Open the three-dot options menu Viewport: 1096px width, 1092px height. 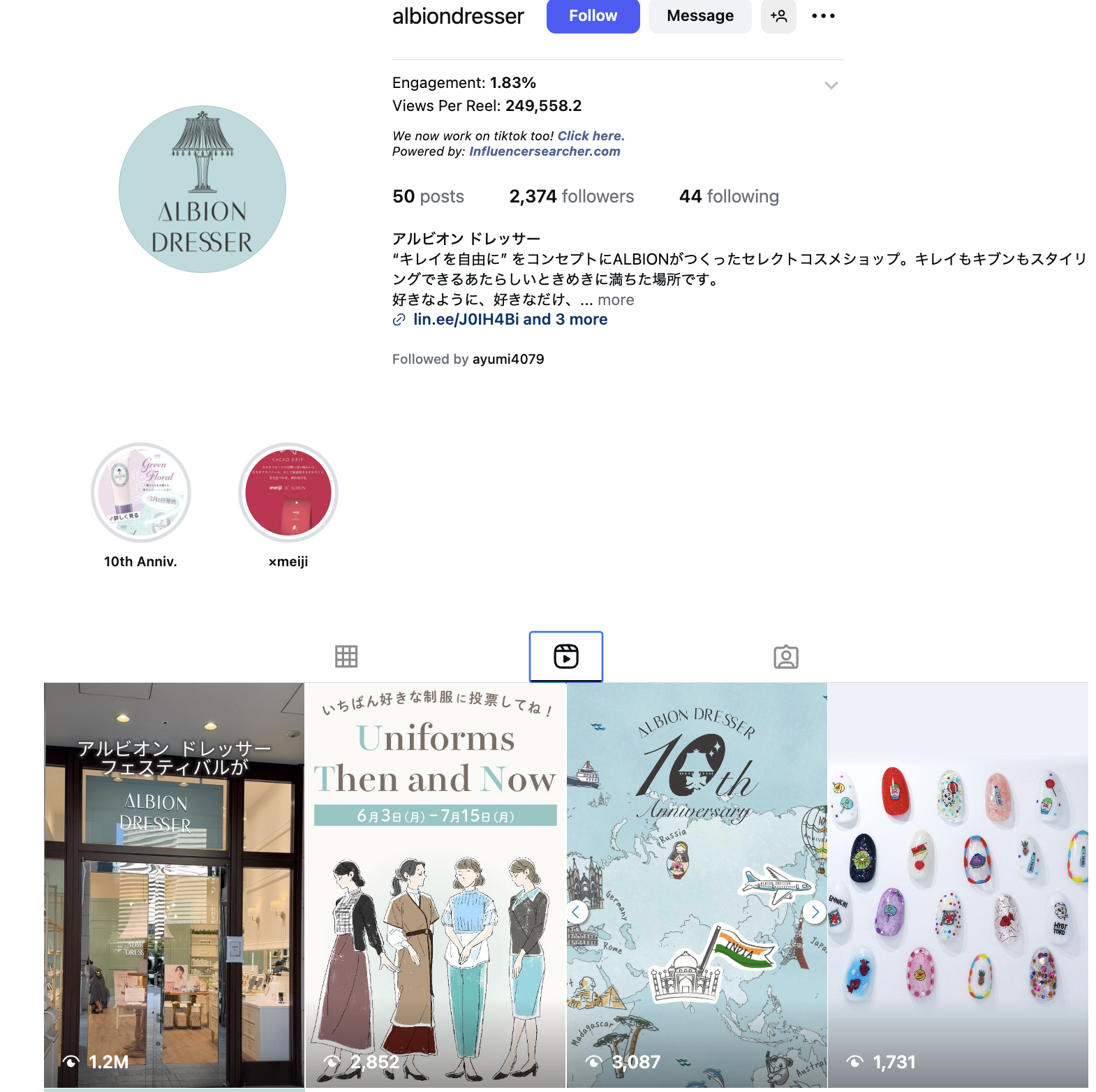point(823,16)
